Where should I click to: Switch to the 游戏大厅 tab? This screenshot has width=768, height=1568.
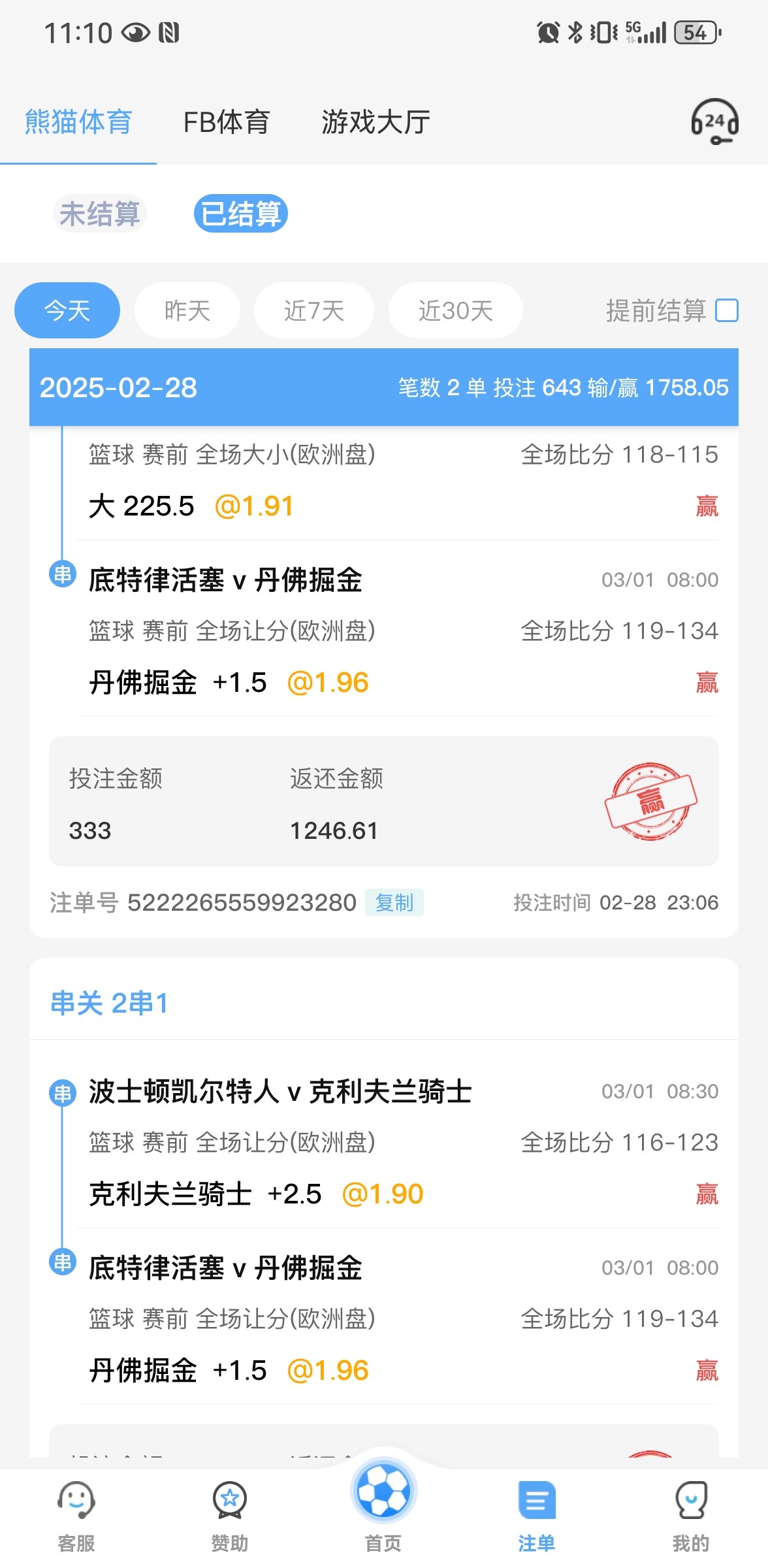click(376, 122)
